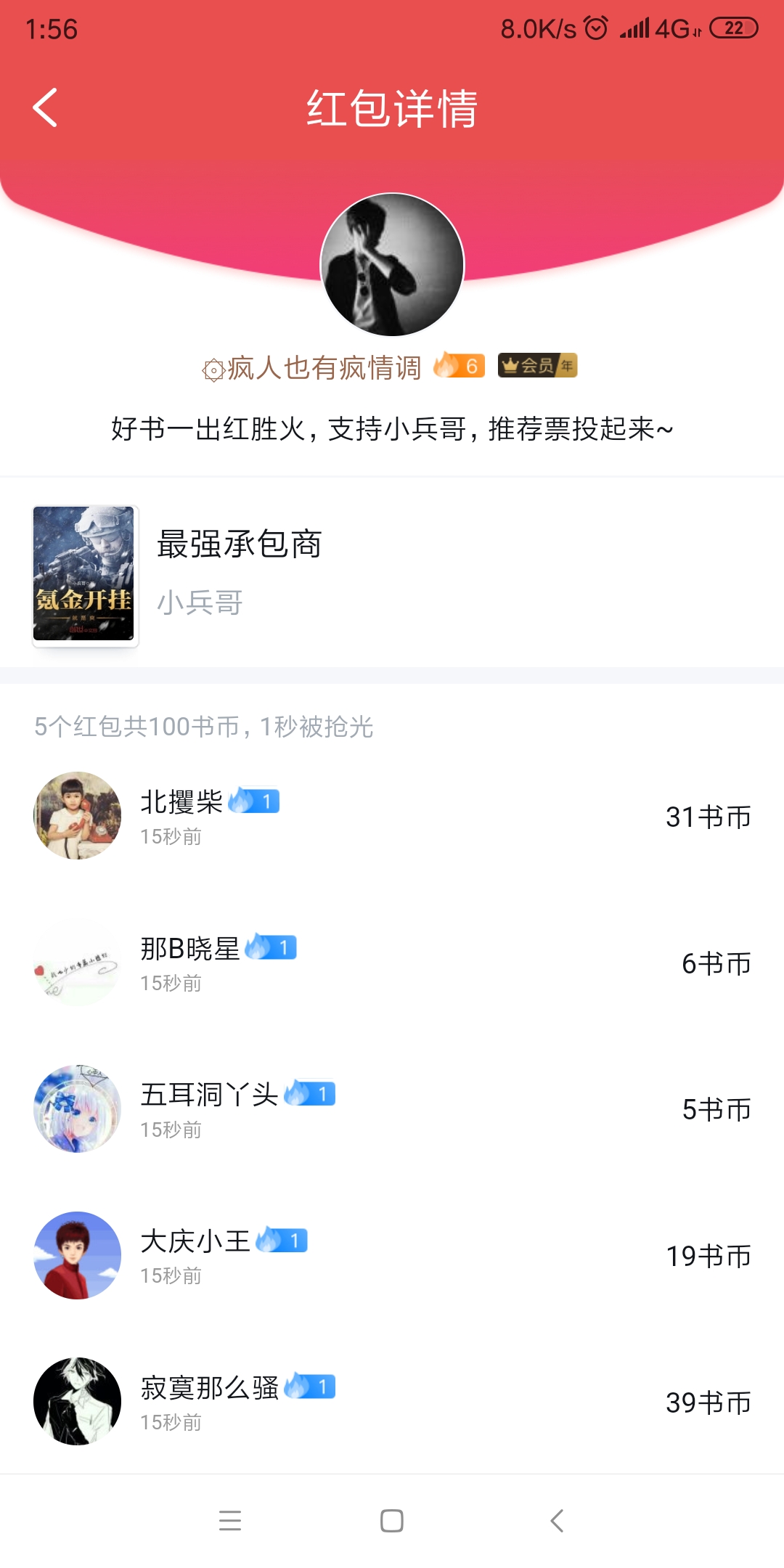The height and width of the screenshot is (1568, 784).
Task: View 那B晓星's profile avatar
Action: (x=78, y=963)
